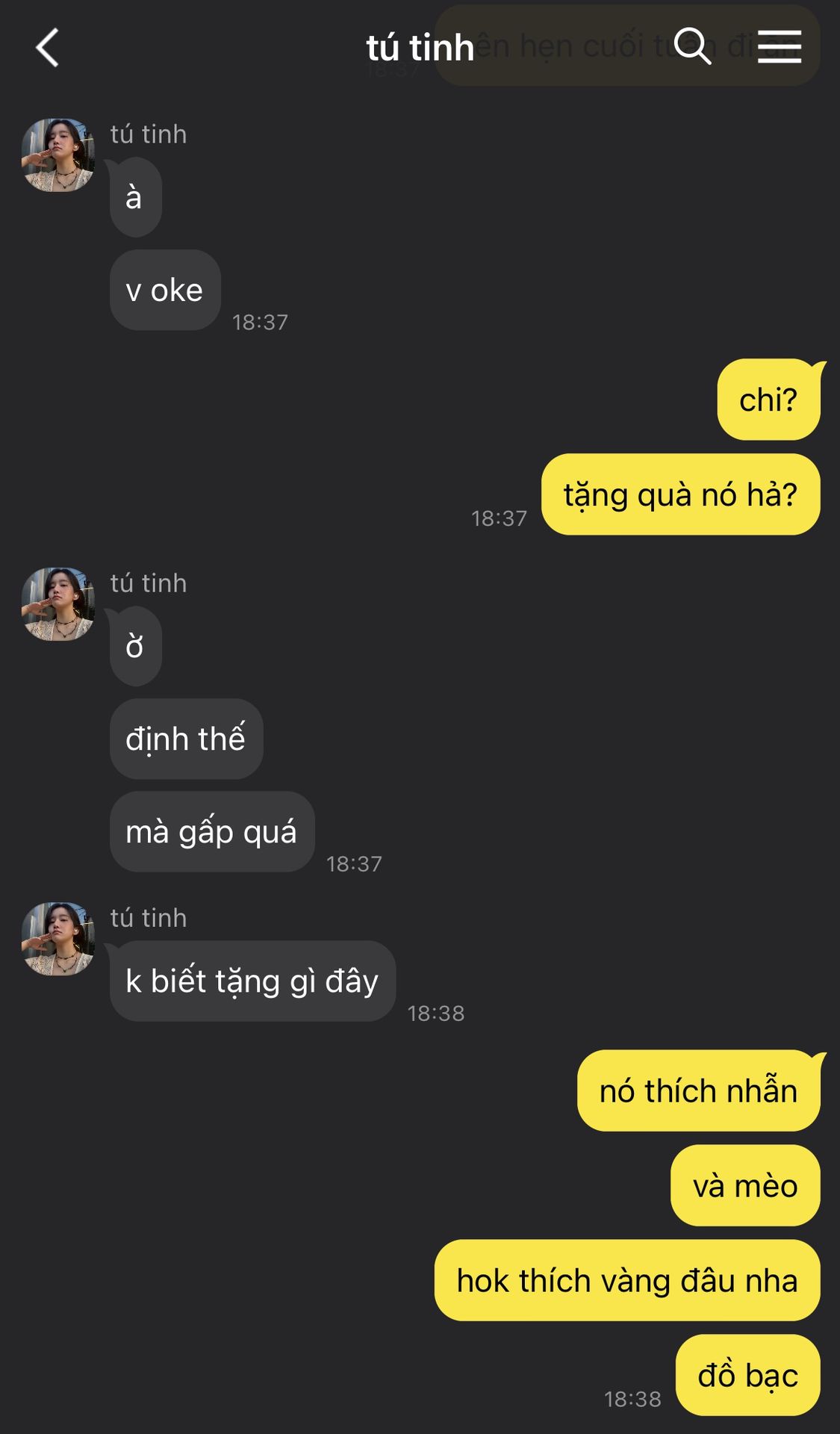840x1434 pixels.
Task: Search within this conversation
Action: click(x=692, y=47)
